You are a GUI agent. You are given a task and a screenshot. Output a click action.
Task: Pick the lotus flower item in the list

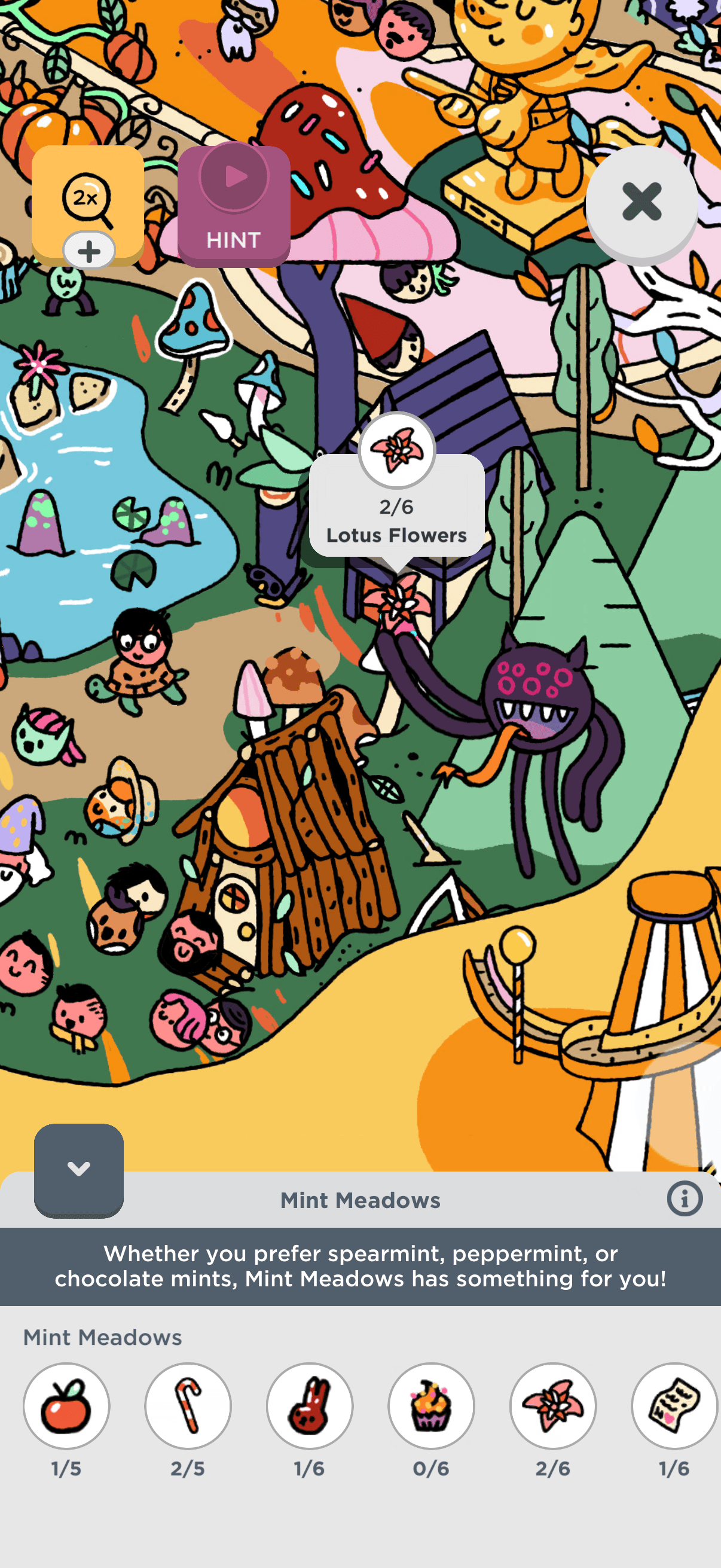pos(553,1405)
